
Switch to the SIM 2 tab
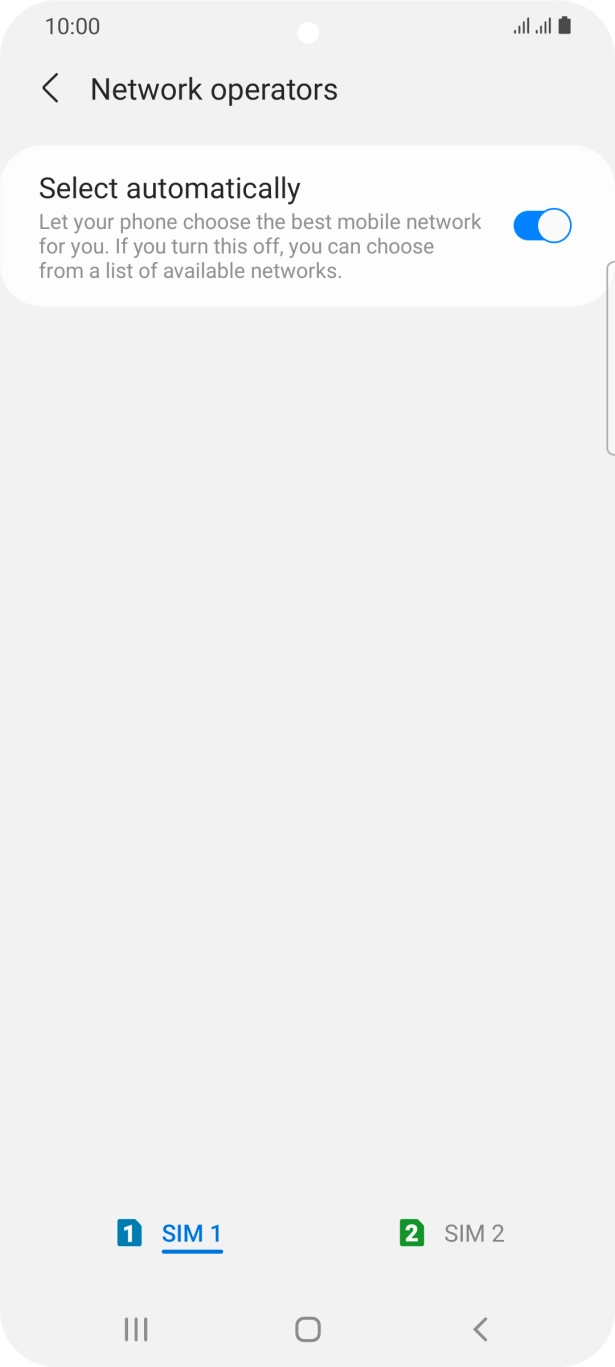tap(452, 1233)
